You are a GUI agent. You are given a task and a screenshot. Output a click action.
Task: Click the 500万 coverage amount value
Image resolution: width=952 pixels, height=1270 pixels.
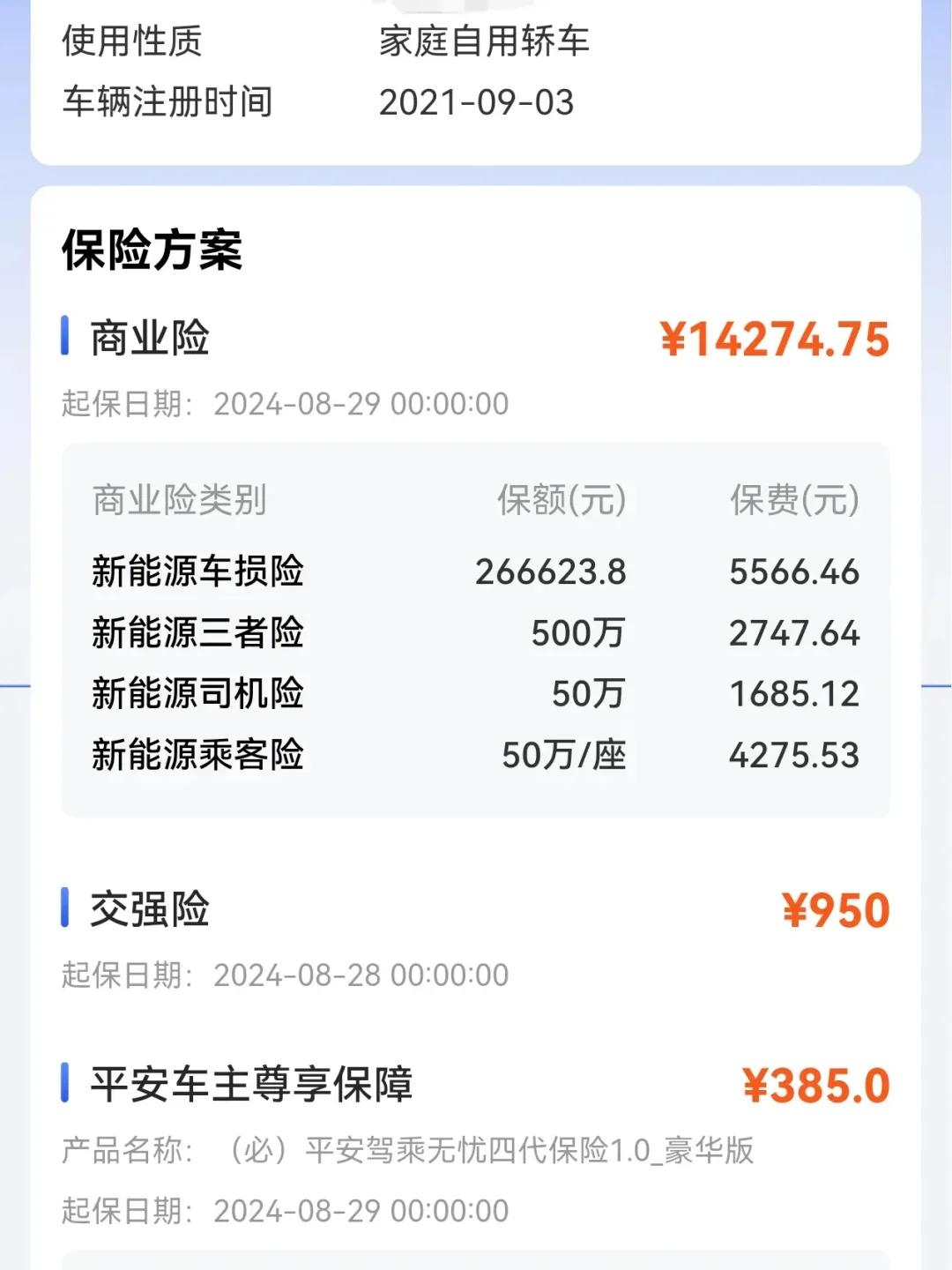pos(577,633)
